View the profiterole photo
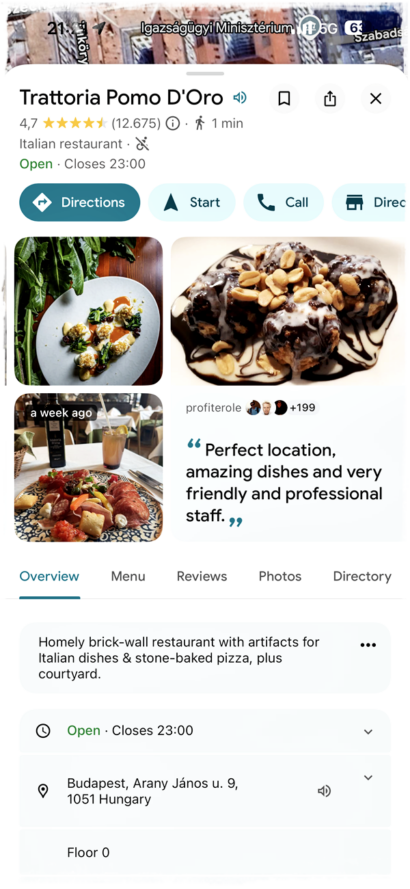Viewport: 410px width, 889px height. pos(288,311)
